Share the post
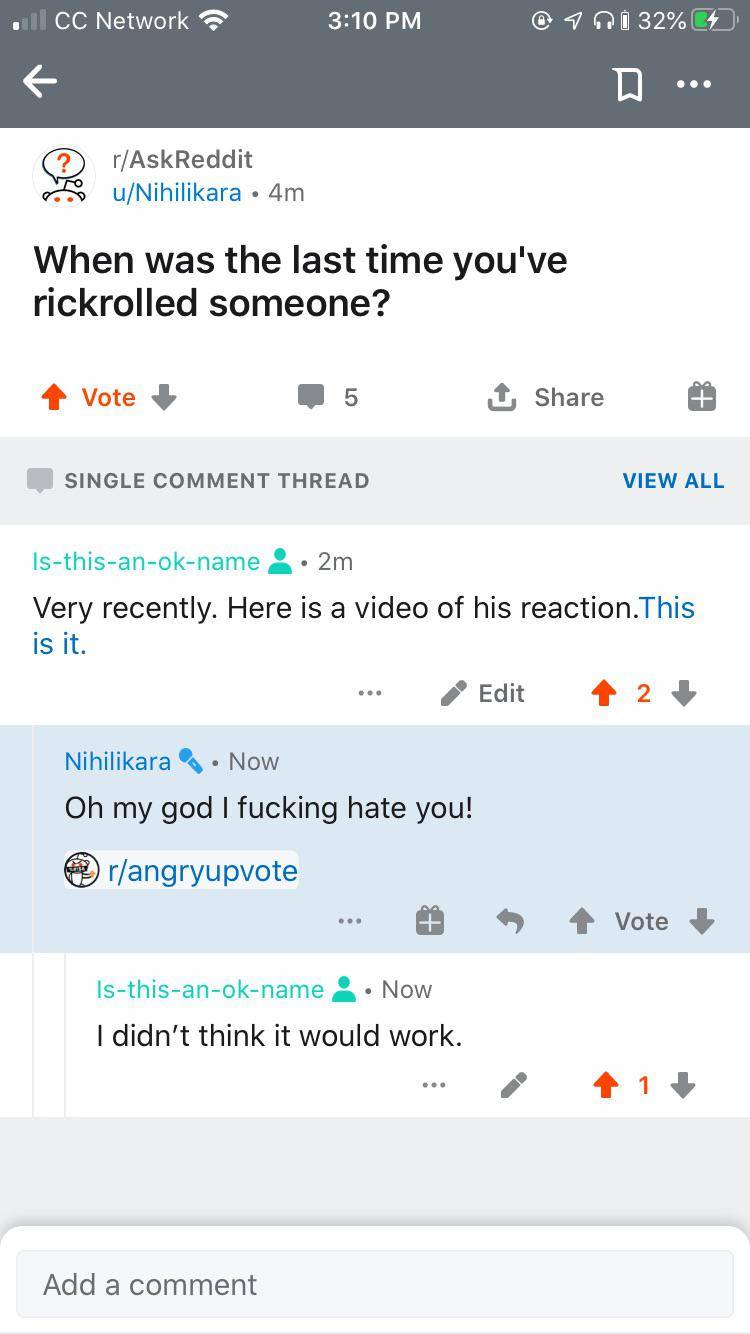The height and width of the screenshot is (1334, 750). click(x=546, y=397)
